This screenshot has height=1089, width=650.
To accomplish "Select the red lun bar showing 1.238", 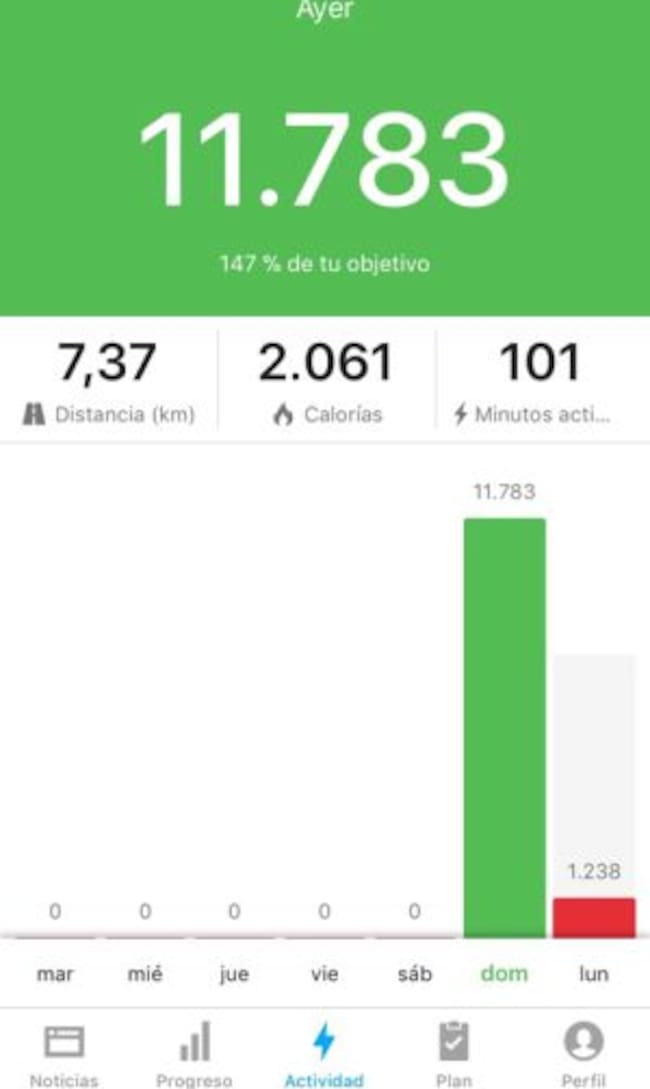I will [594, 917].
